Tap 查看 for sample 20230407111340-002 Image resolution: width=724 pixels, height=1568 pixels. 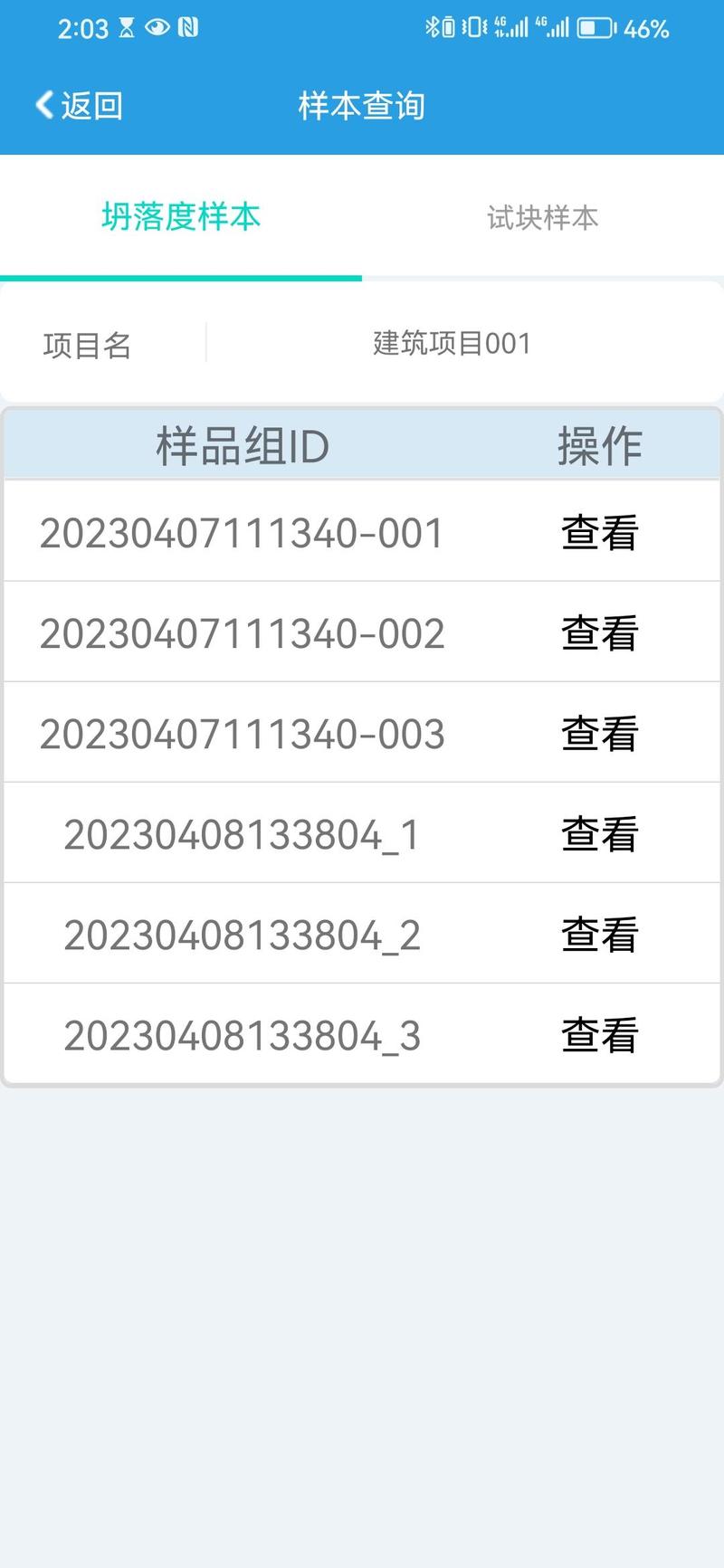pos(600,632)
